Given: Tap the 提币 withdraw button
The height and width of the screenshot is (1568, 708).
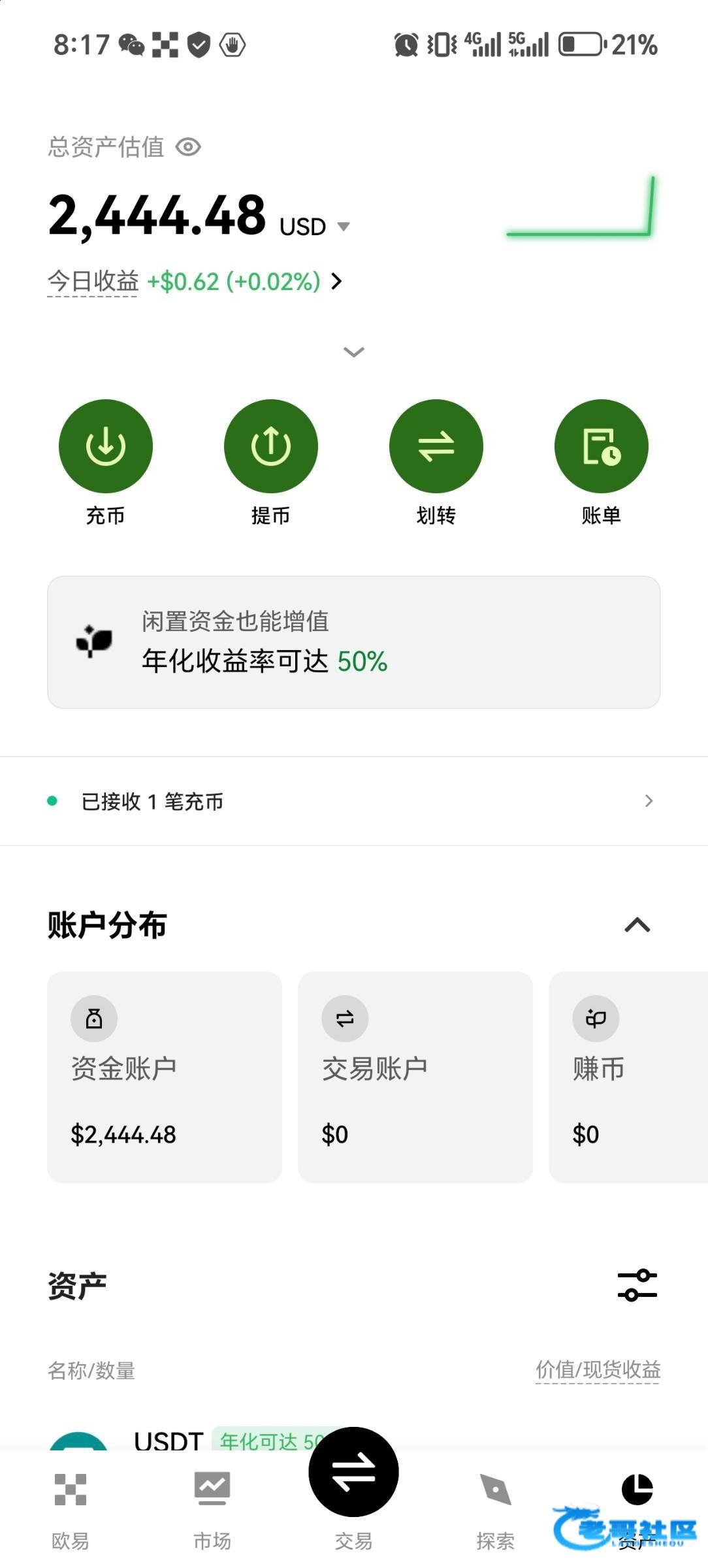Looking at the screenshot, I should [x=270, y=446].
